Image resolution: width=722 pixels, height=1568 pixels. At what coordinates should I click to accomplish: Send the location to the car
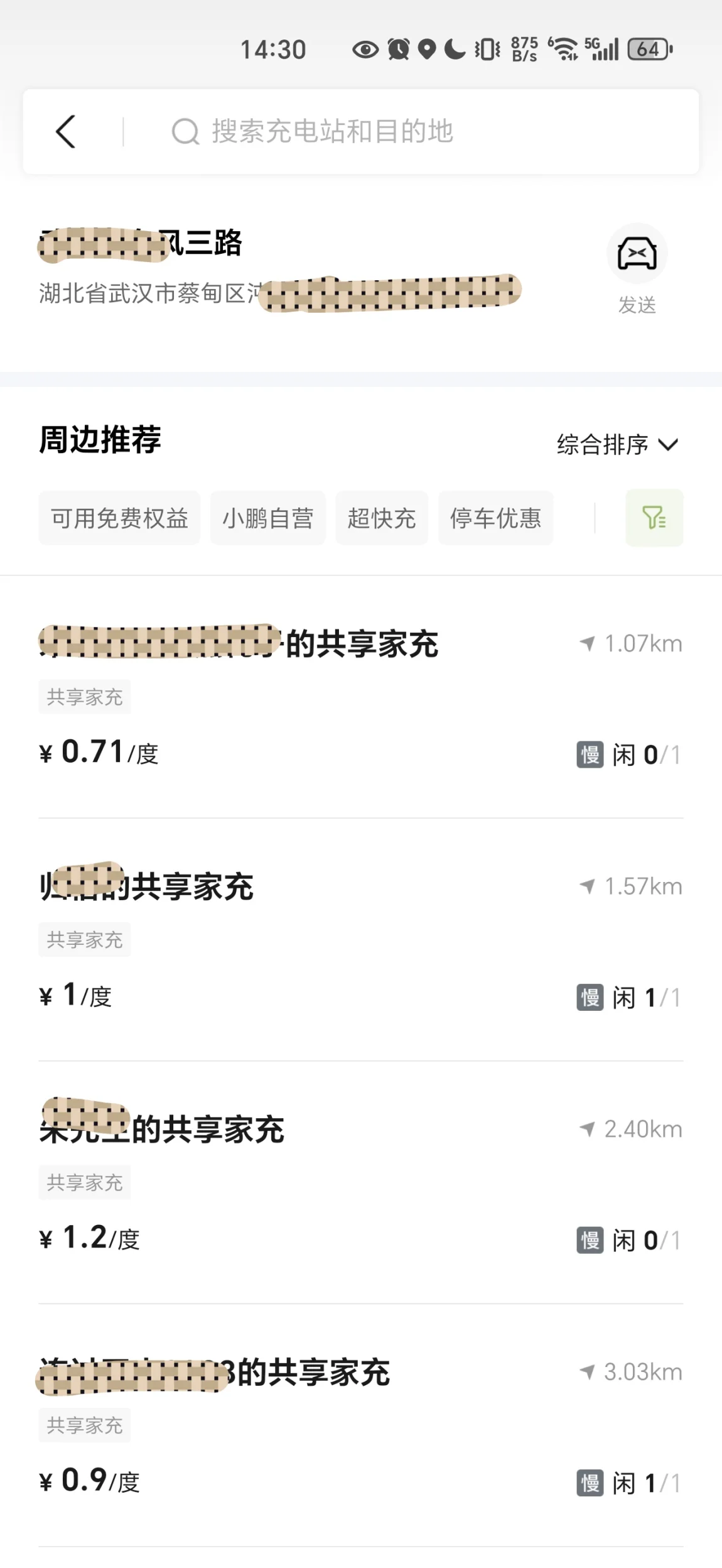pyautogui.click(x=637, y=269)
